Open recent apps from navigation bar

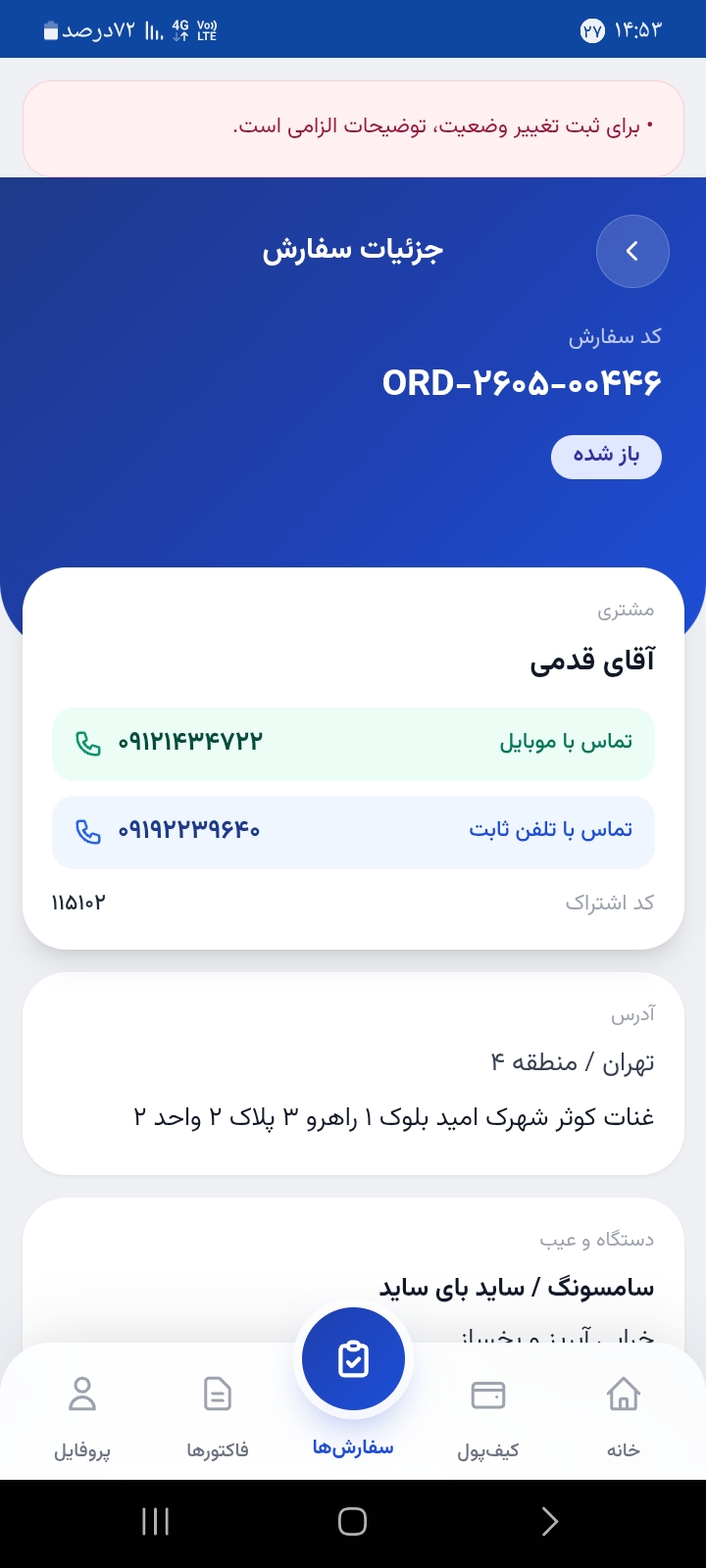pos(156,1521)
